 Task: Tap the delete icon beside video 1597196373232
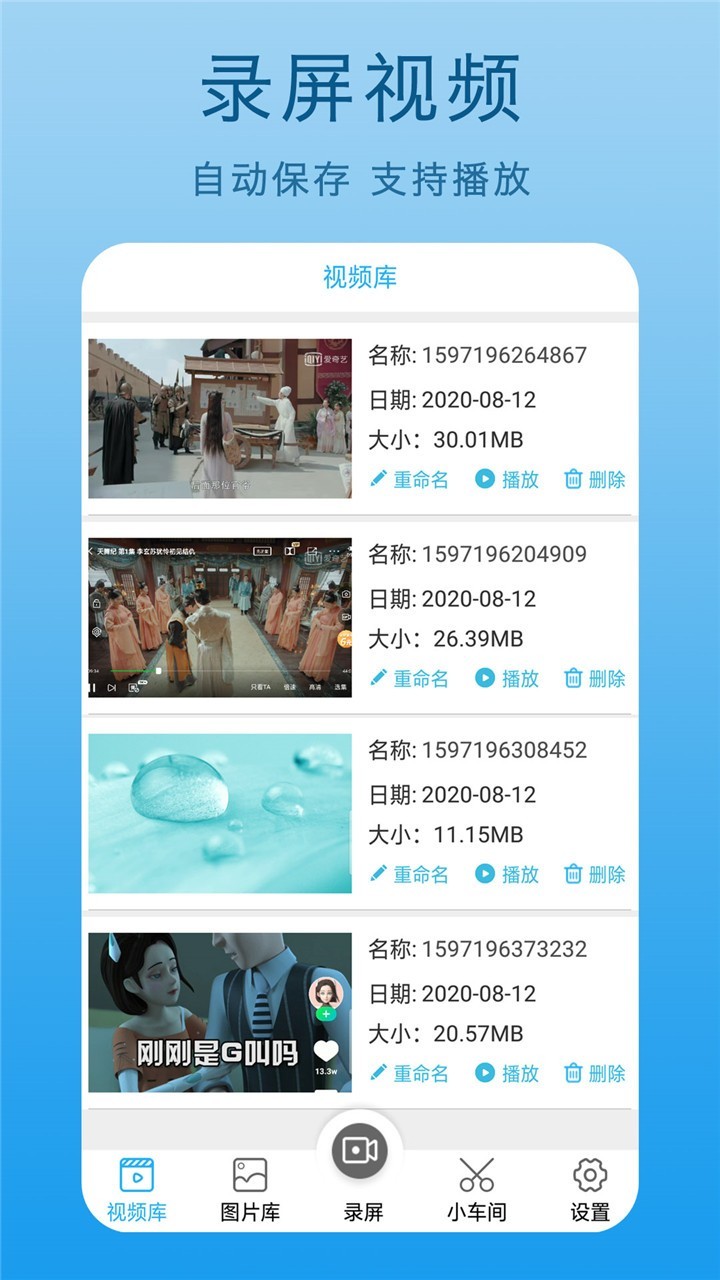pyautogui.click(x=573, y=1074)
